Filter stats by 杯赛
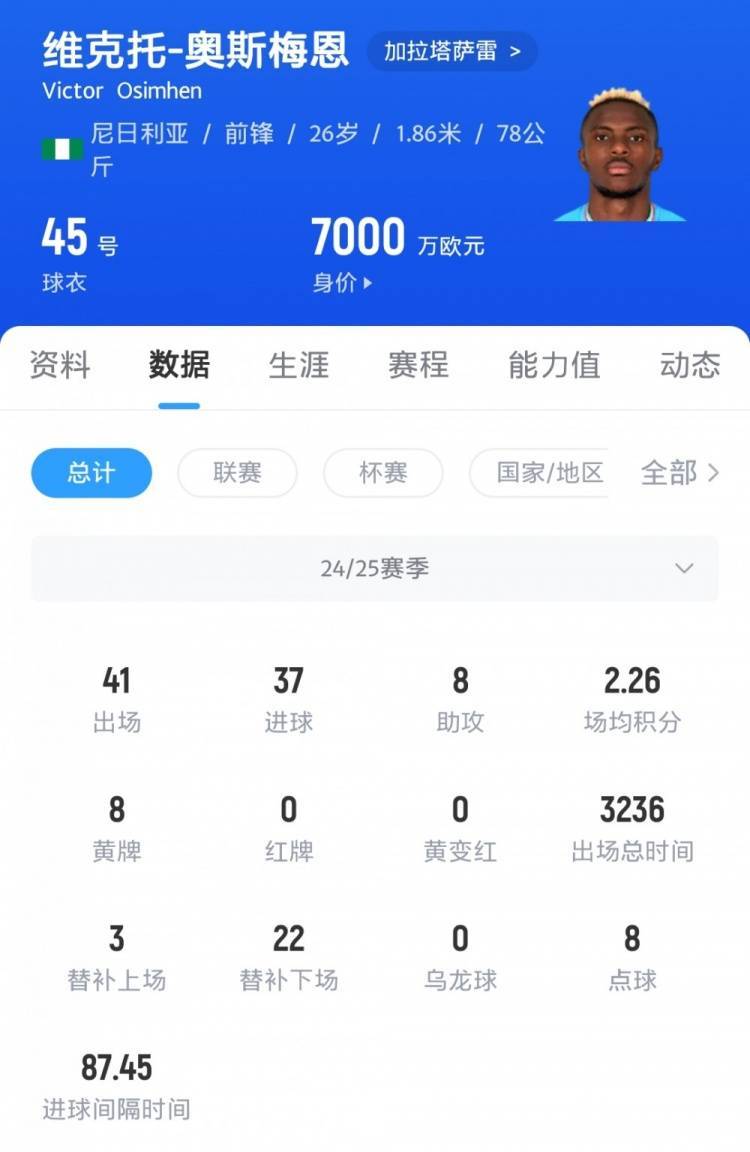This screenshot has height=1152, width=750. 383,473
